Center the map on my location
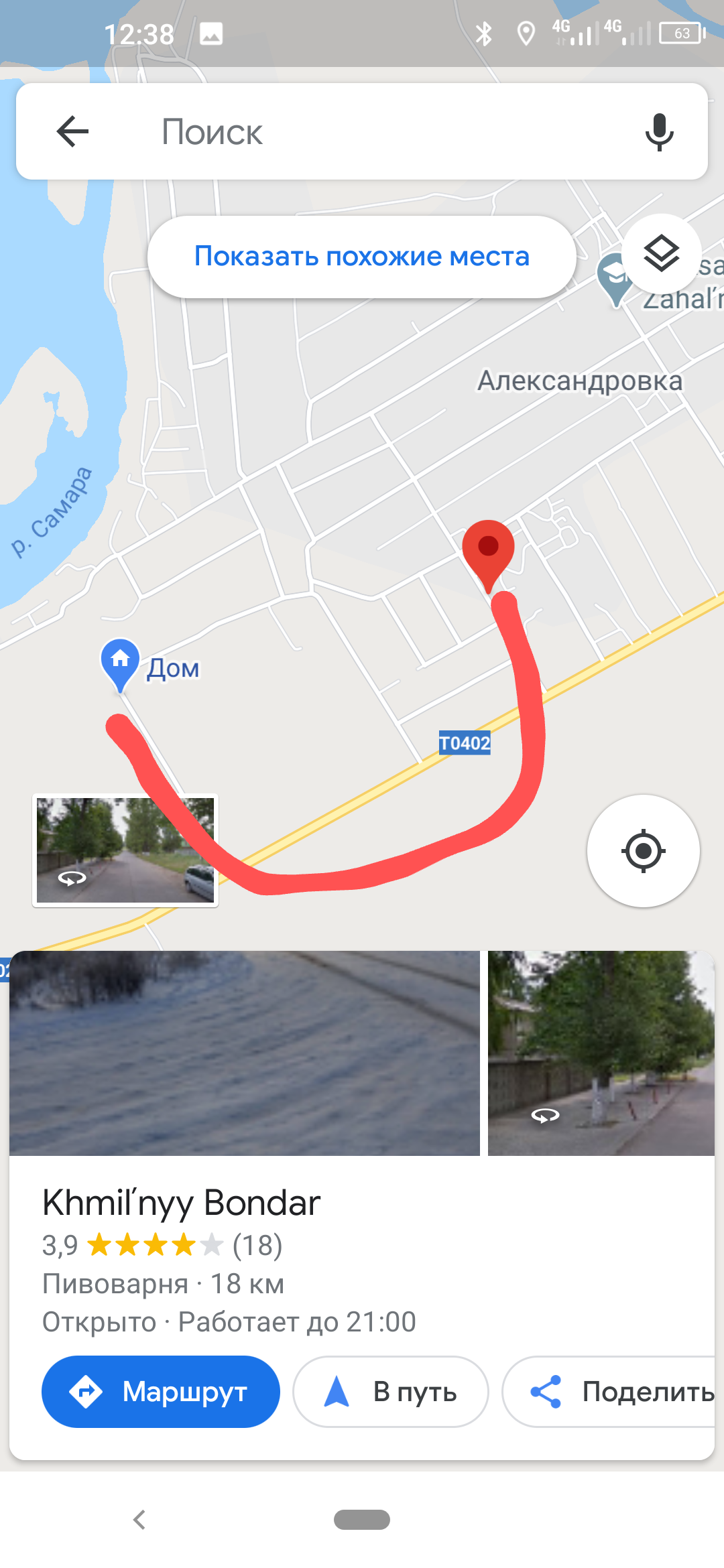The image size is (724, 1568). [644, 851]
